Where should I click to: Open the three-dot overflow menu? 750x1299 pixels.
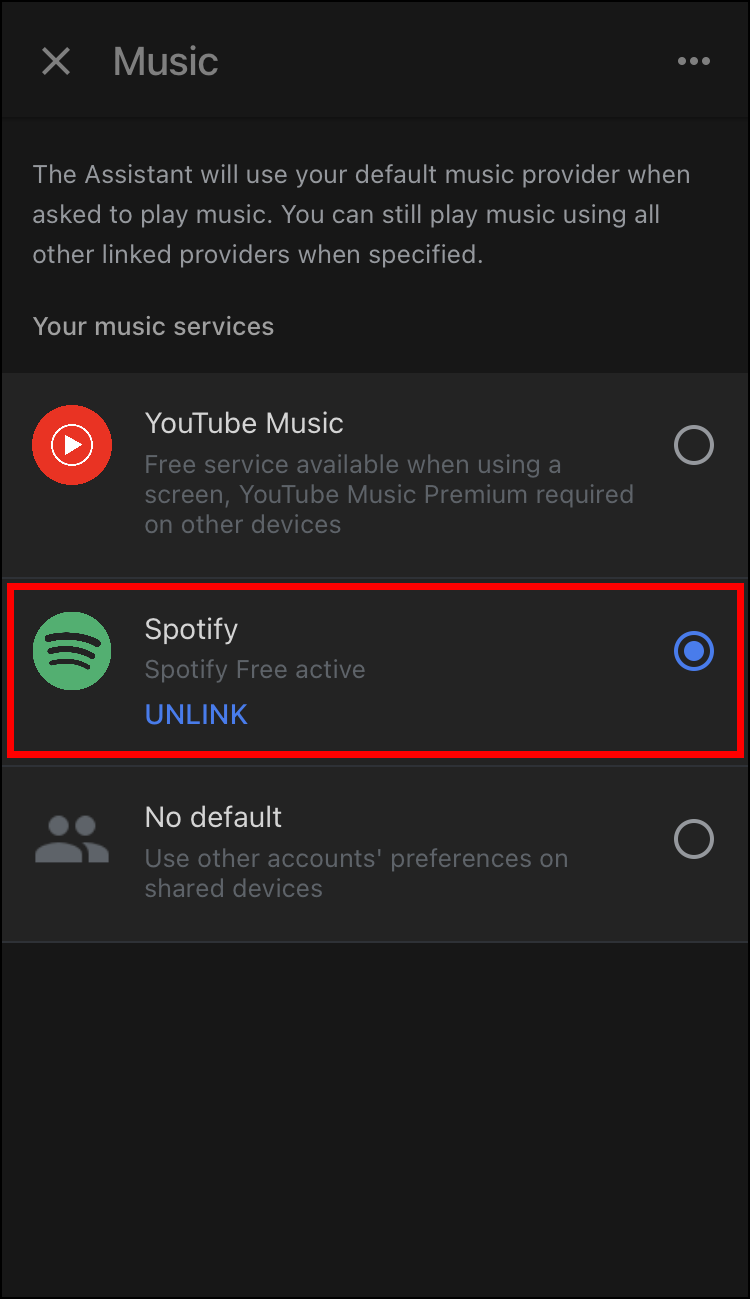693,62
